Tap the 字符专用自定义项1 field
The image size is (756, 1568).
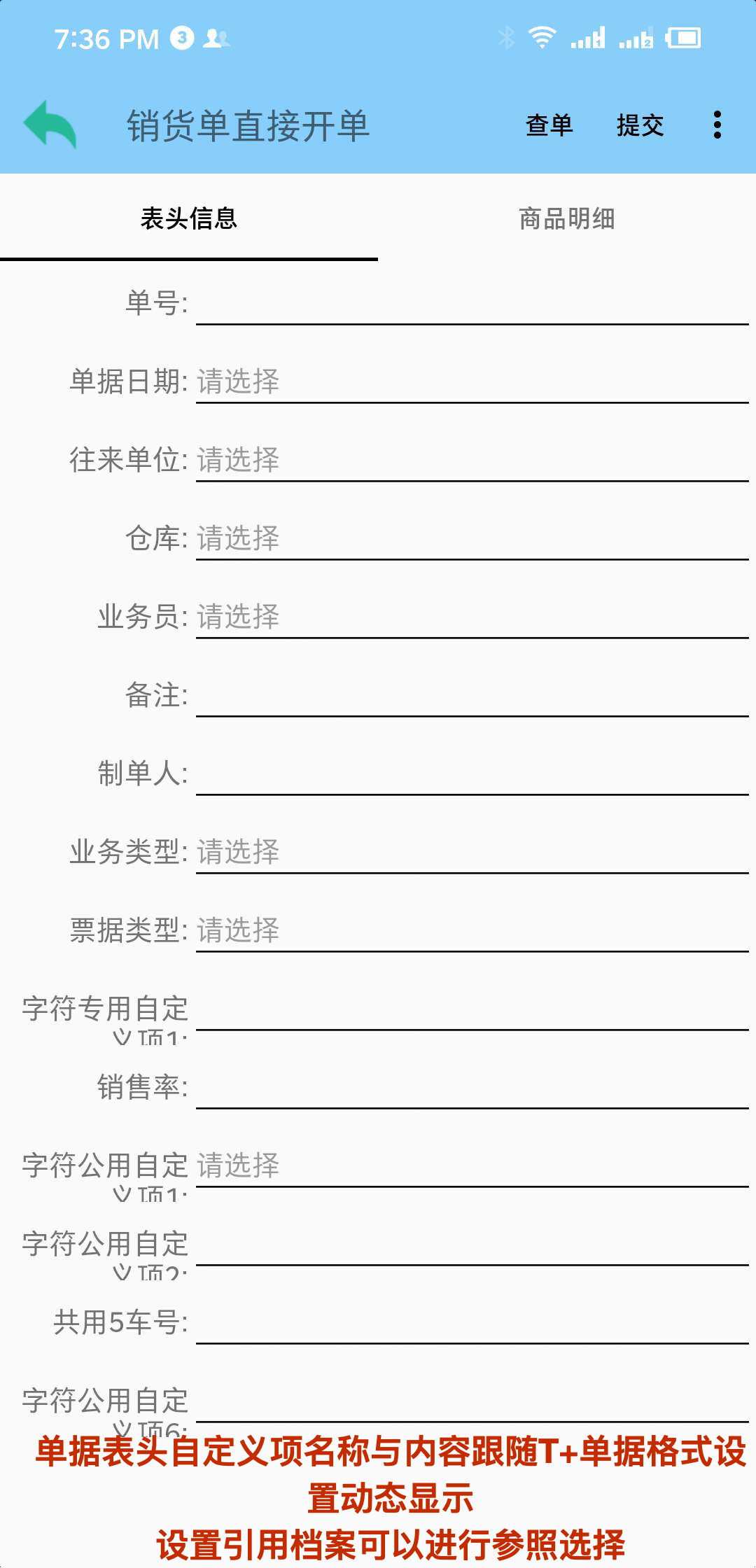472,1009
